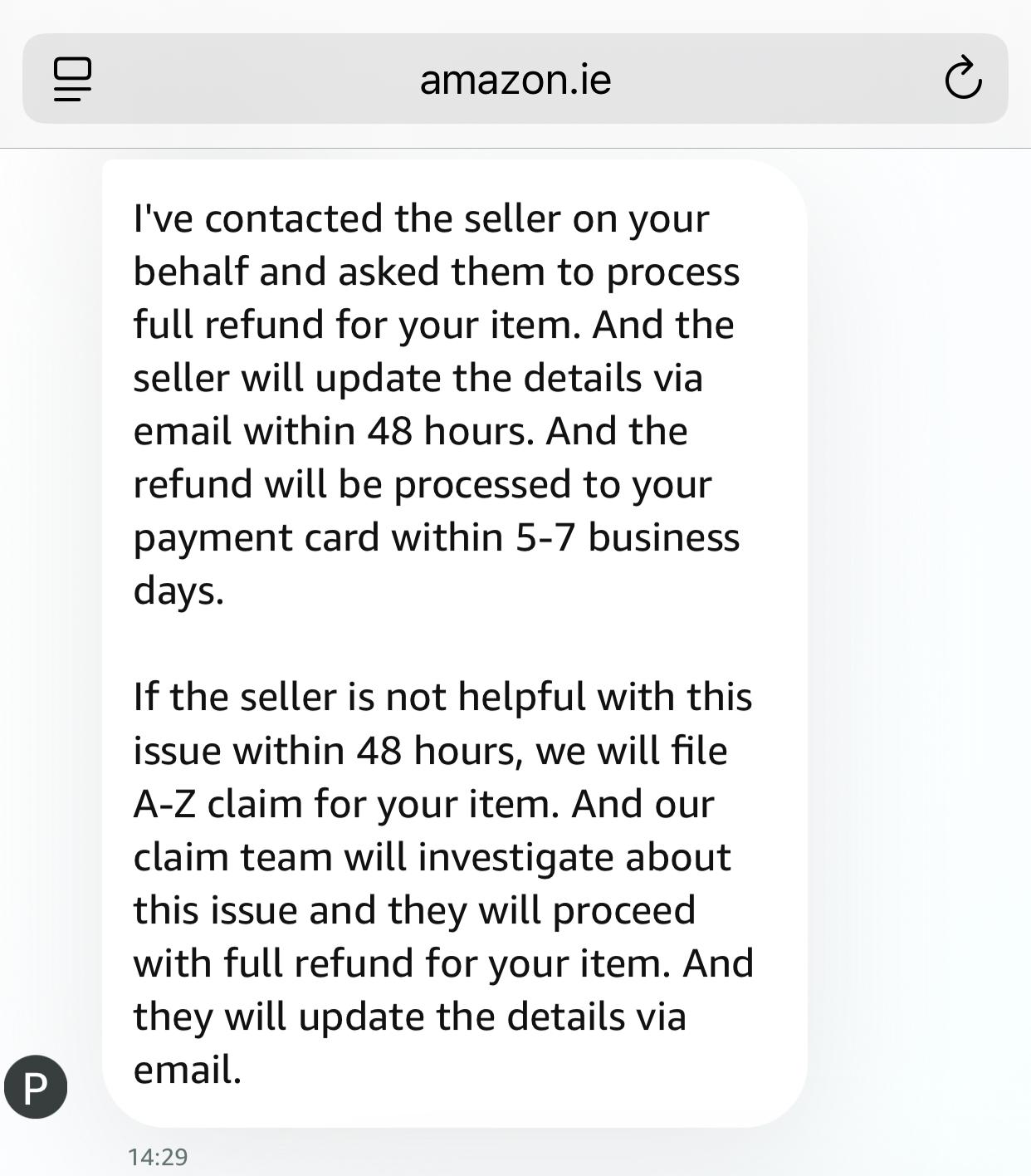This screenshot has height=1176, width=1031.
Task: Tap the amazon.ie address field
Action: (515, 79)
